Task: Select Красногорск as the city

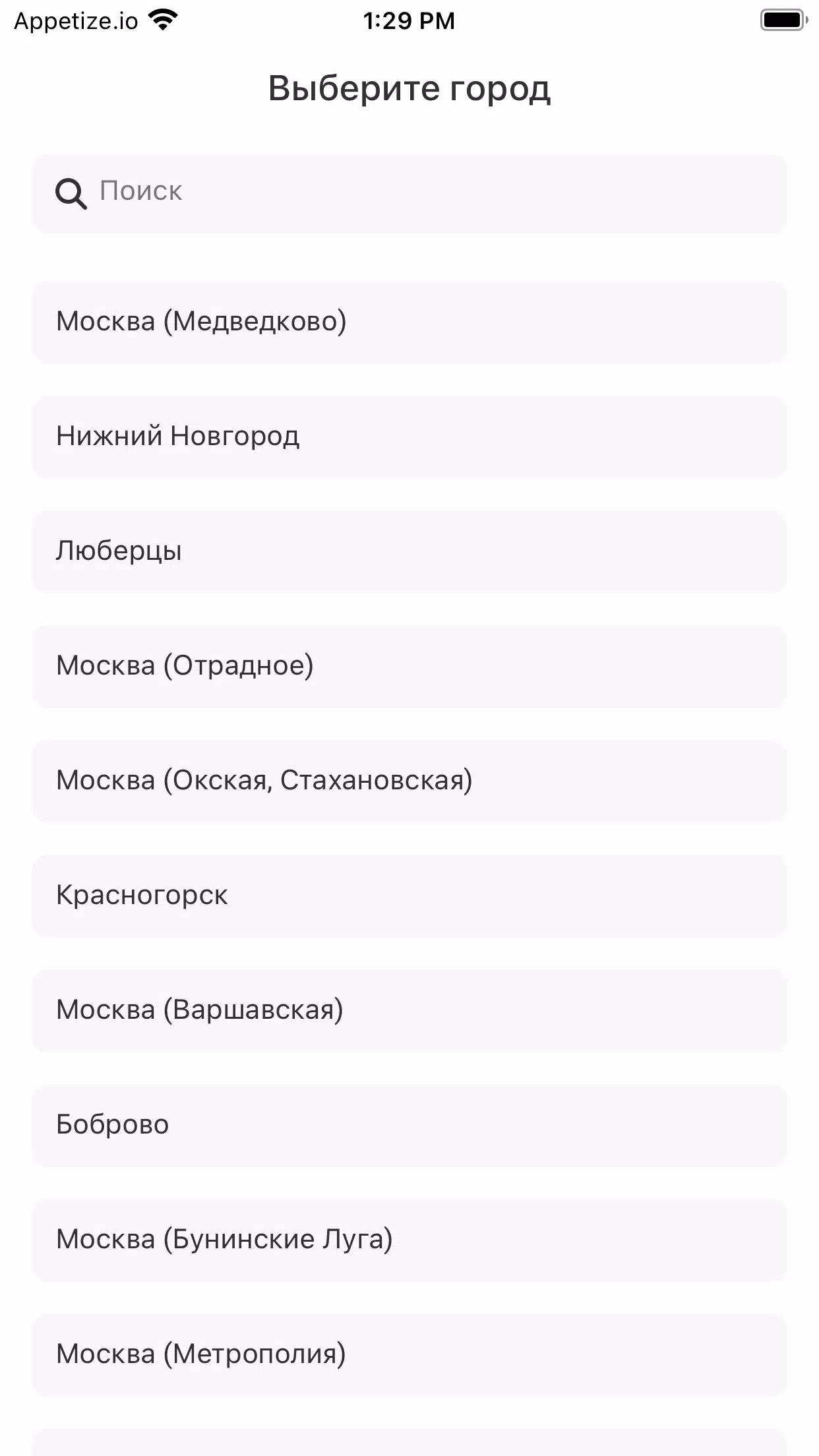Action: coord(409,895)
